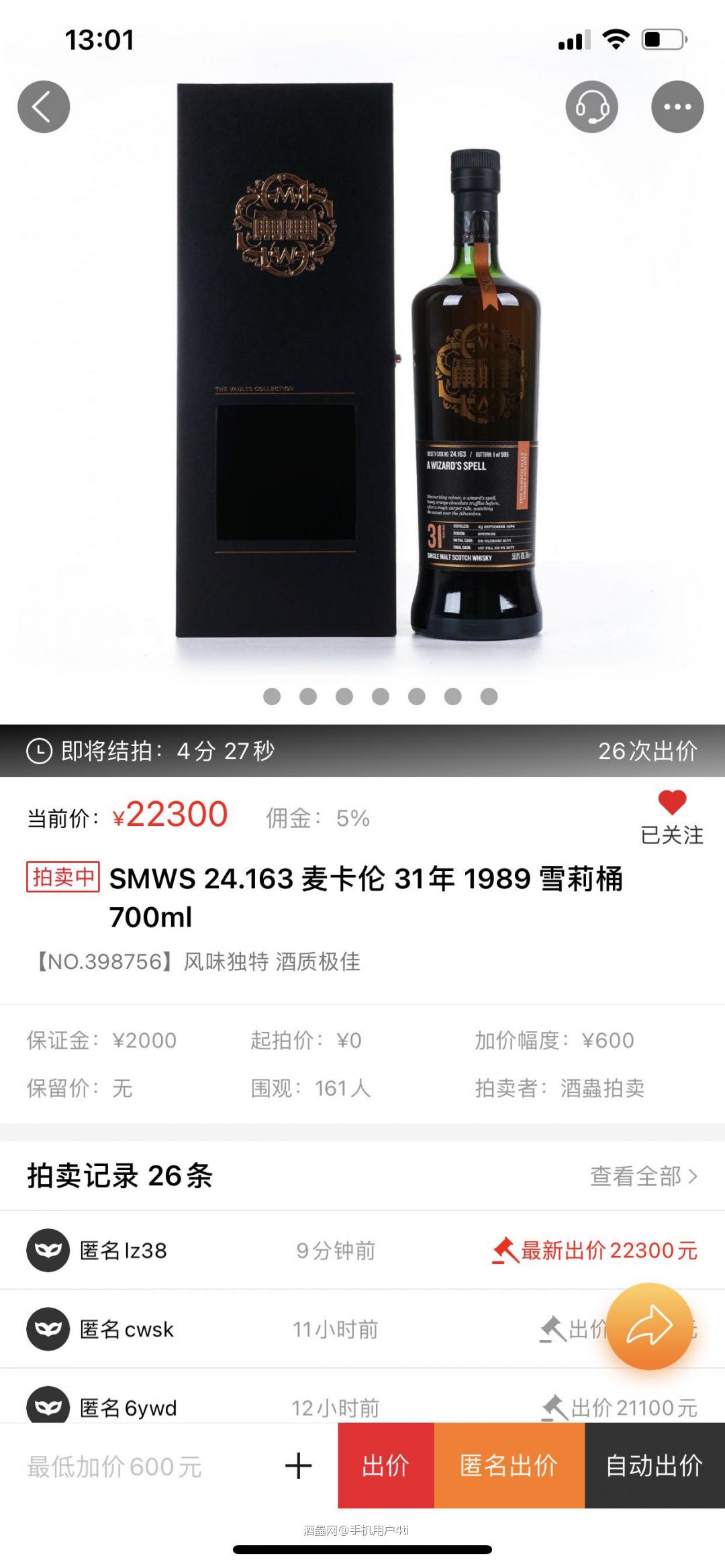Switch to the 拍卖记录 section header
The height and width of the screenshot is (1568, 725).
[x=121, y=1176]
